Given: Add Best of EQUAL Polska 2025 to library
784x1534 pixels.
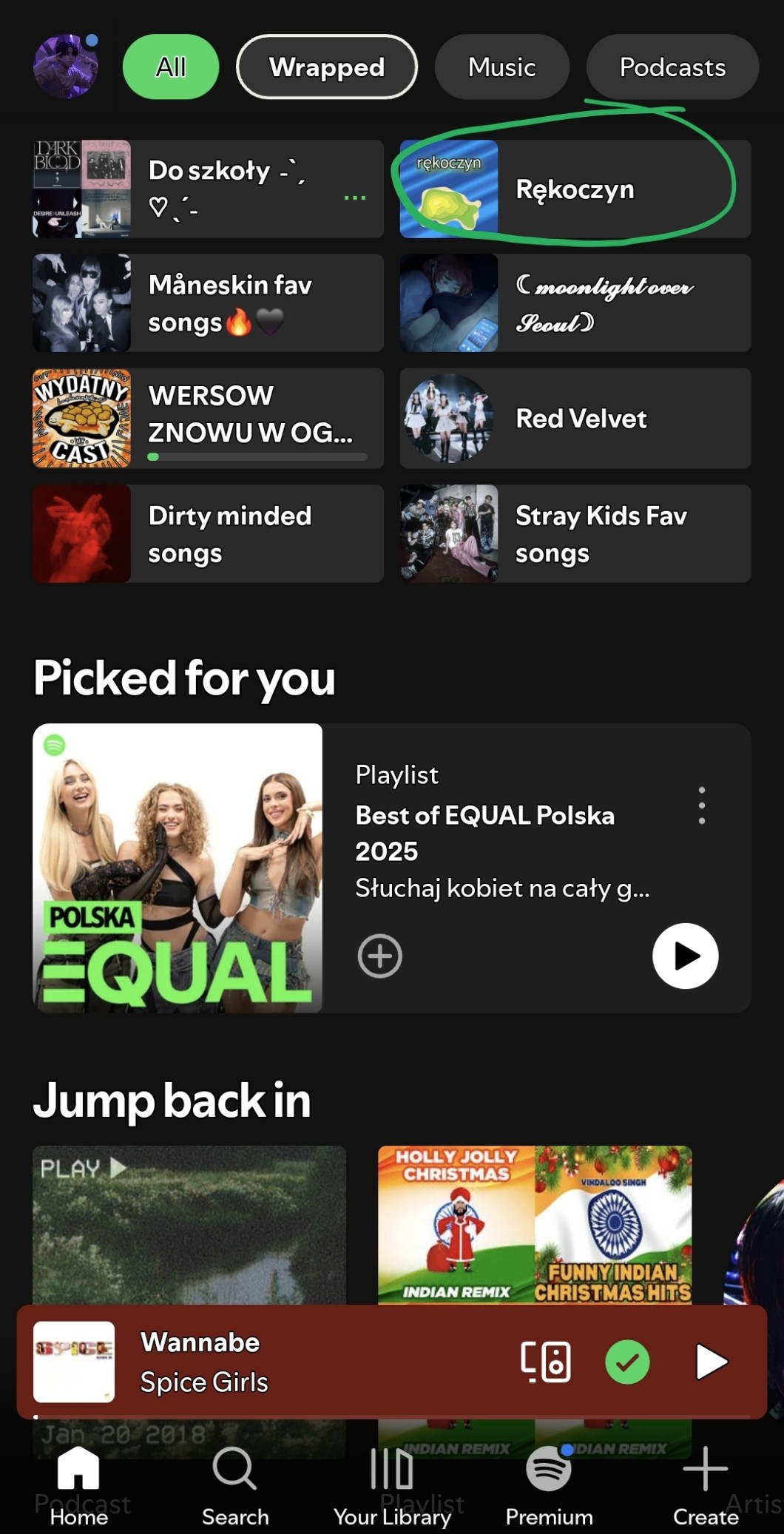Looking at the screenshot, I should [380, 956].
